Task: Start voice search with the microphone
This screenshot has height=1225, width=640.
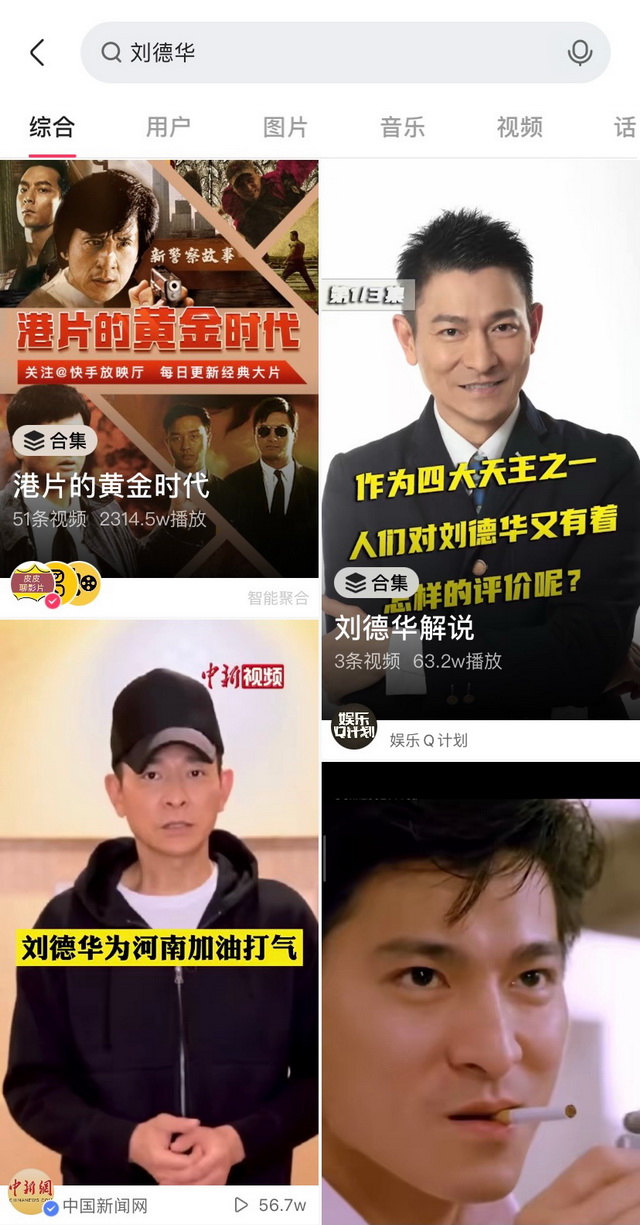Action: 579,53
